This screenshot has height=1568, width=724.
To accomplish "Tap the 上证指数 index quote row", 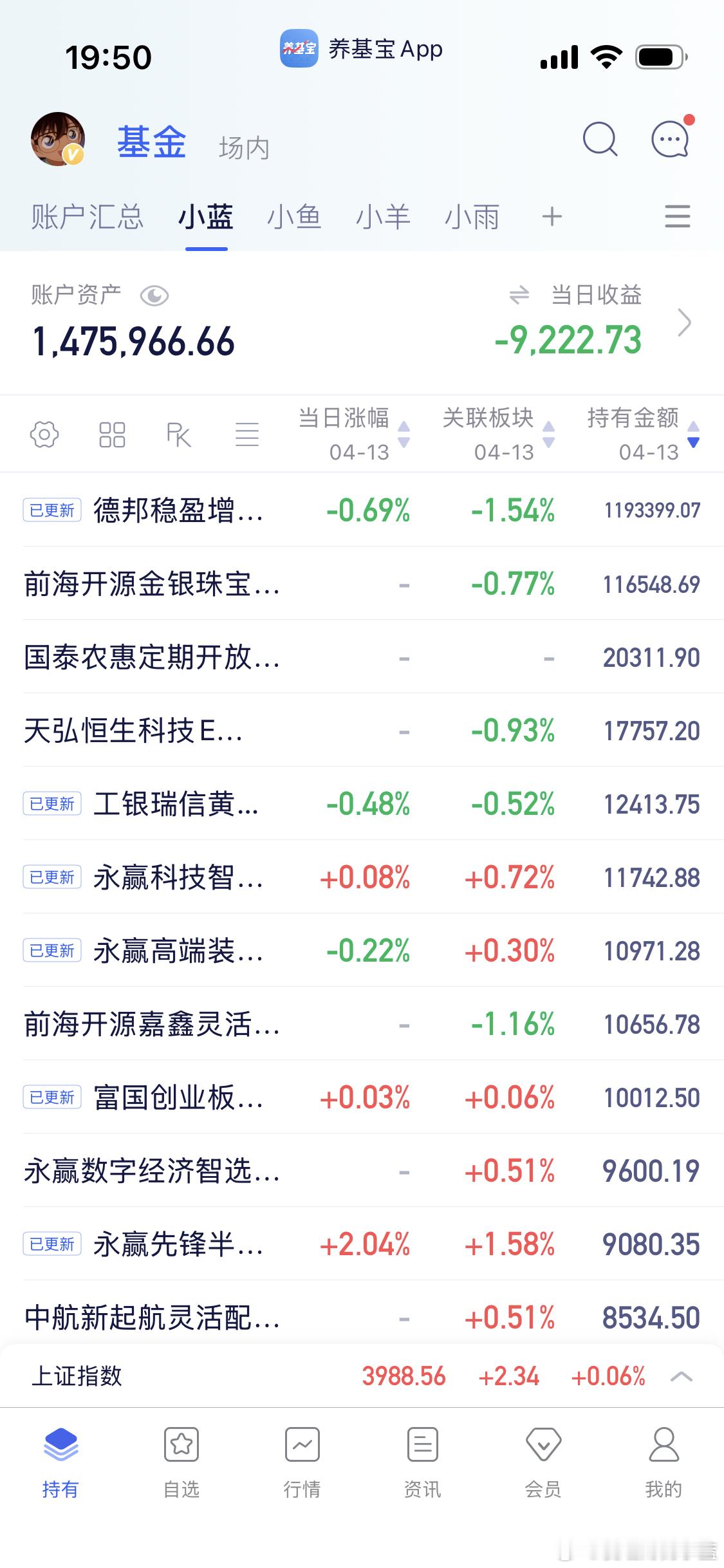I will 257,1377.
